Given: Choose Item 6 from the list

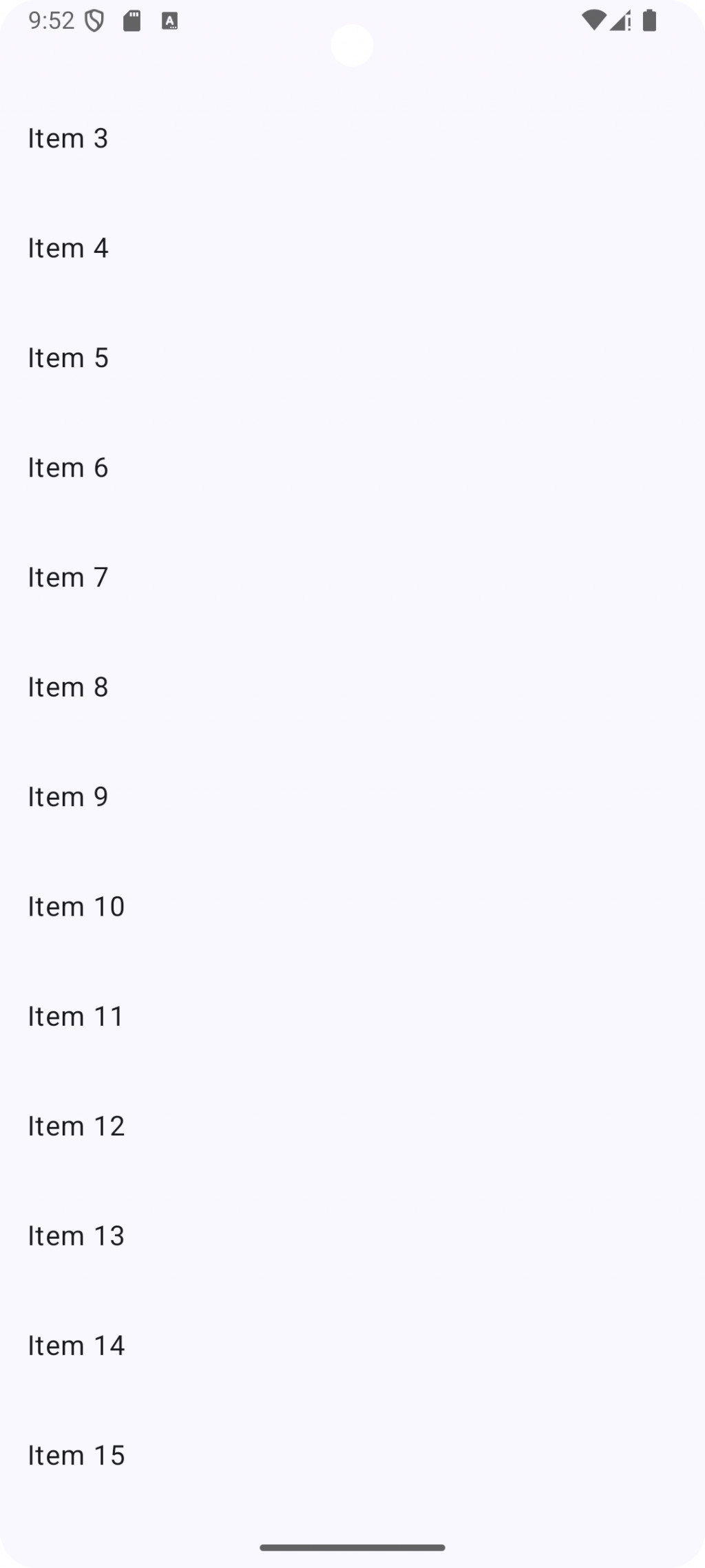Looking at the screenshot, I should tap(68, 468).
